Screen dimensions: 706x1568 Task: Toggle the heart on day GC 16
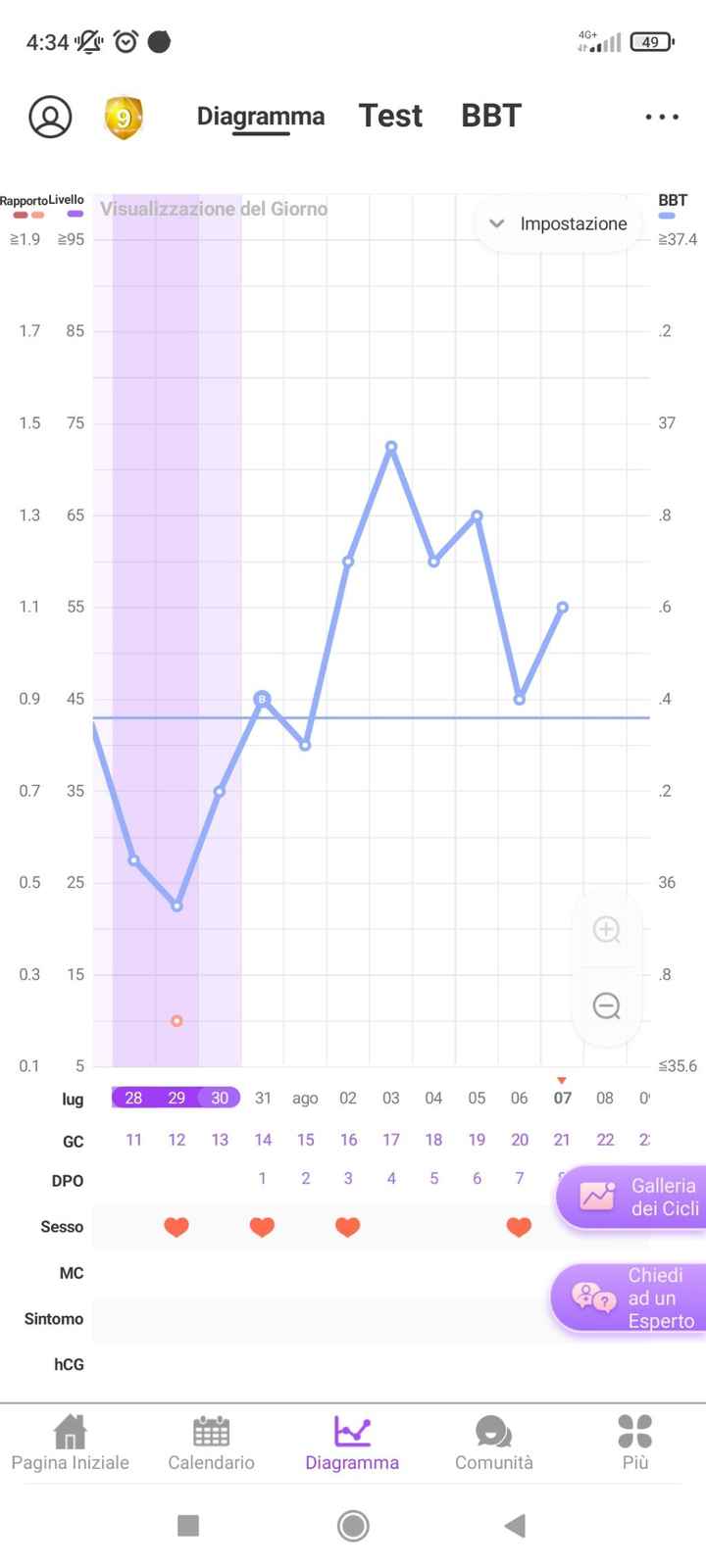[x=348, y=1226]
